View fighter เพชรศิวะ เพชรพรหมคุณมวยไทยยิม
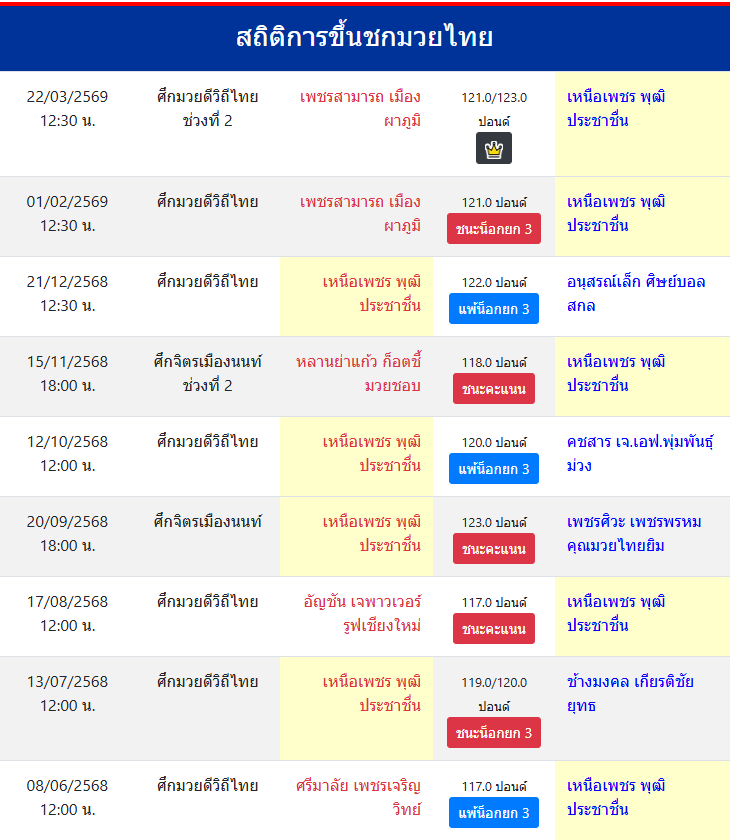Viewport: 731px width, 840px height. click(x=634, y=533)
